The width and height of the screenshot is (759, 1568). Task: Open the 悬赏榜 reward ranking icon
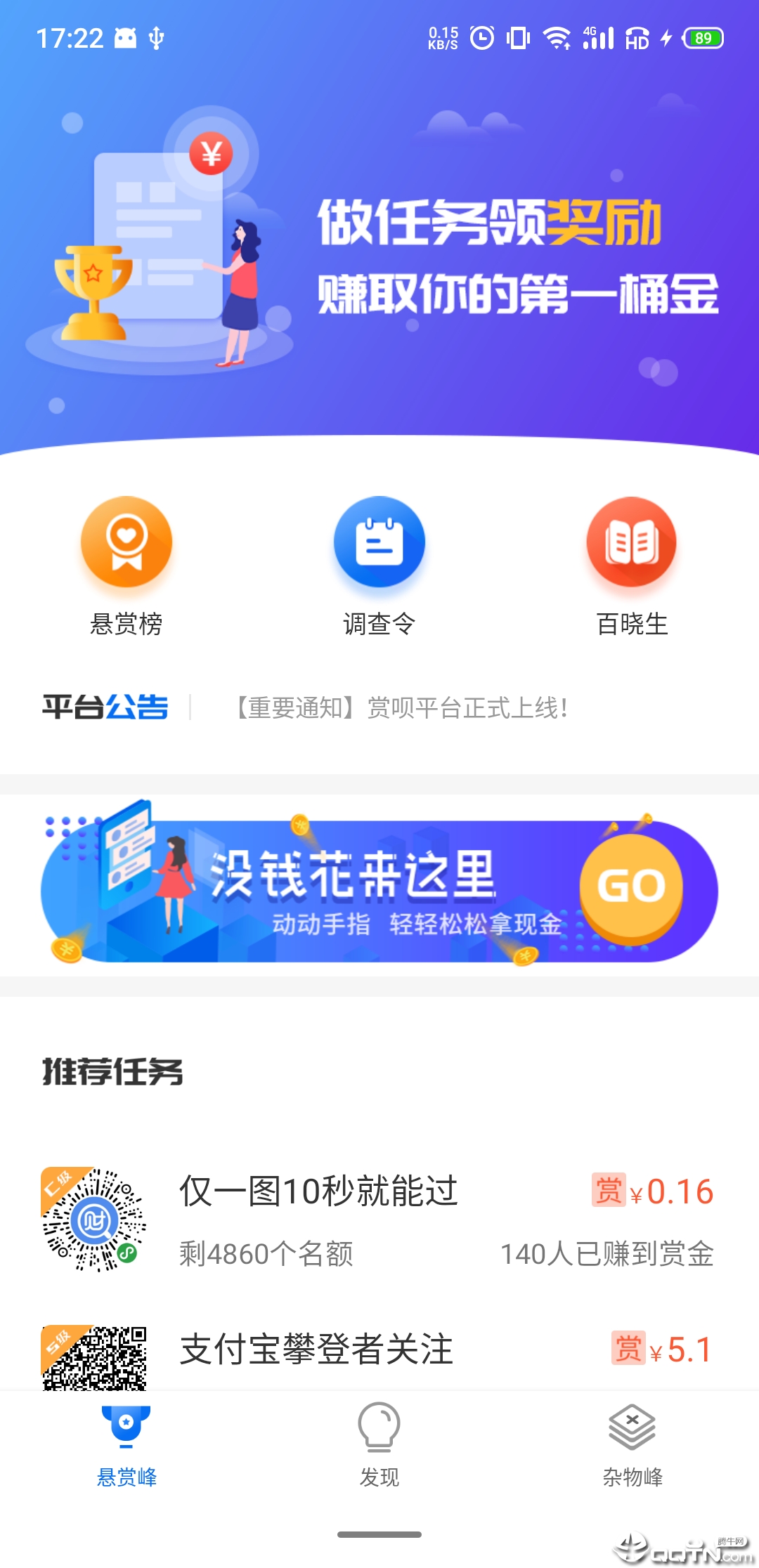point(126,542)
